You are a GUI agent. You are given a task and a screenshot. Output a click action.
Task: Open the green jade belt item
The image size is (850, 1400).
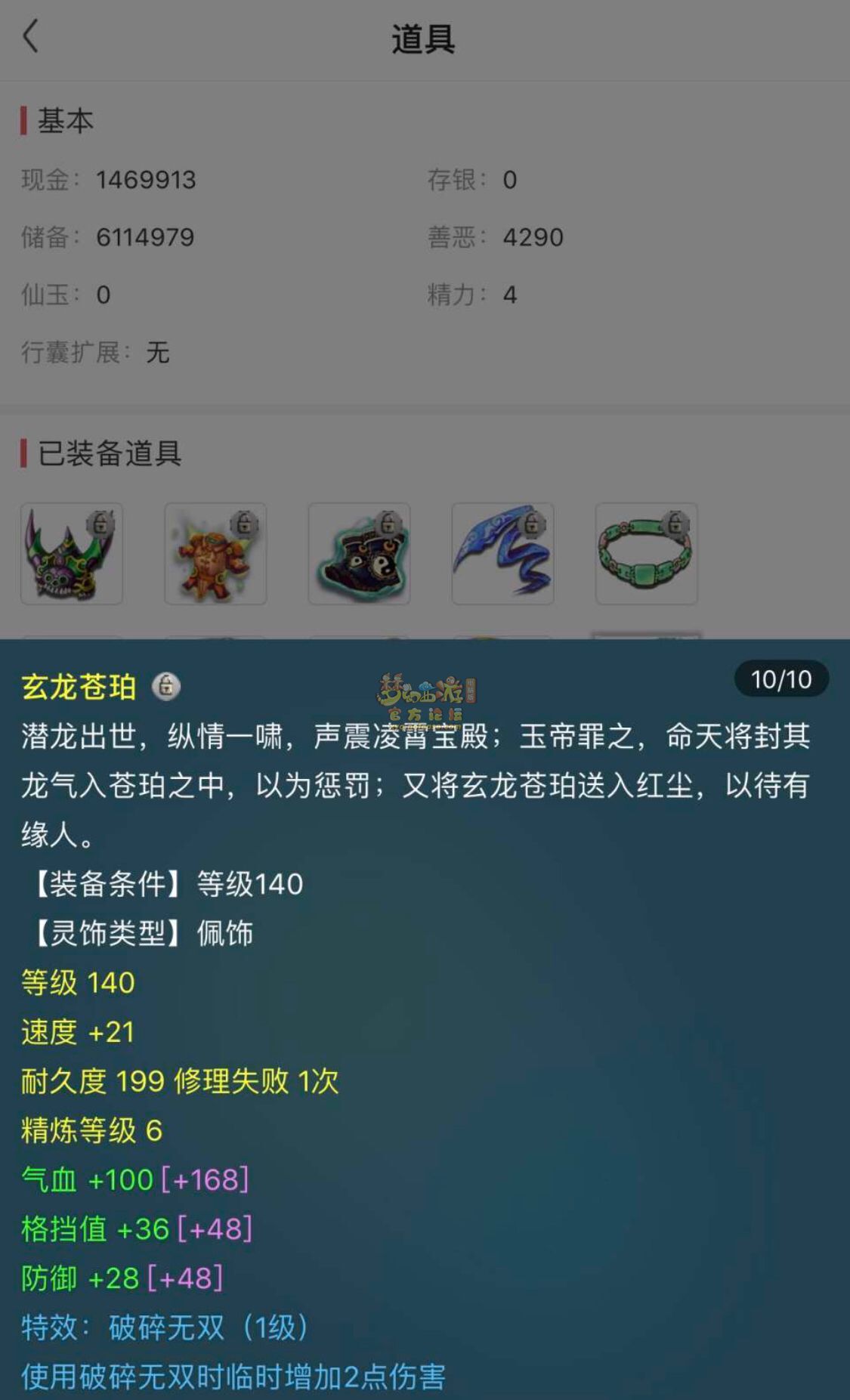pos(646,555)
